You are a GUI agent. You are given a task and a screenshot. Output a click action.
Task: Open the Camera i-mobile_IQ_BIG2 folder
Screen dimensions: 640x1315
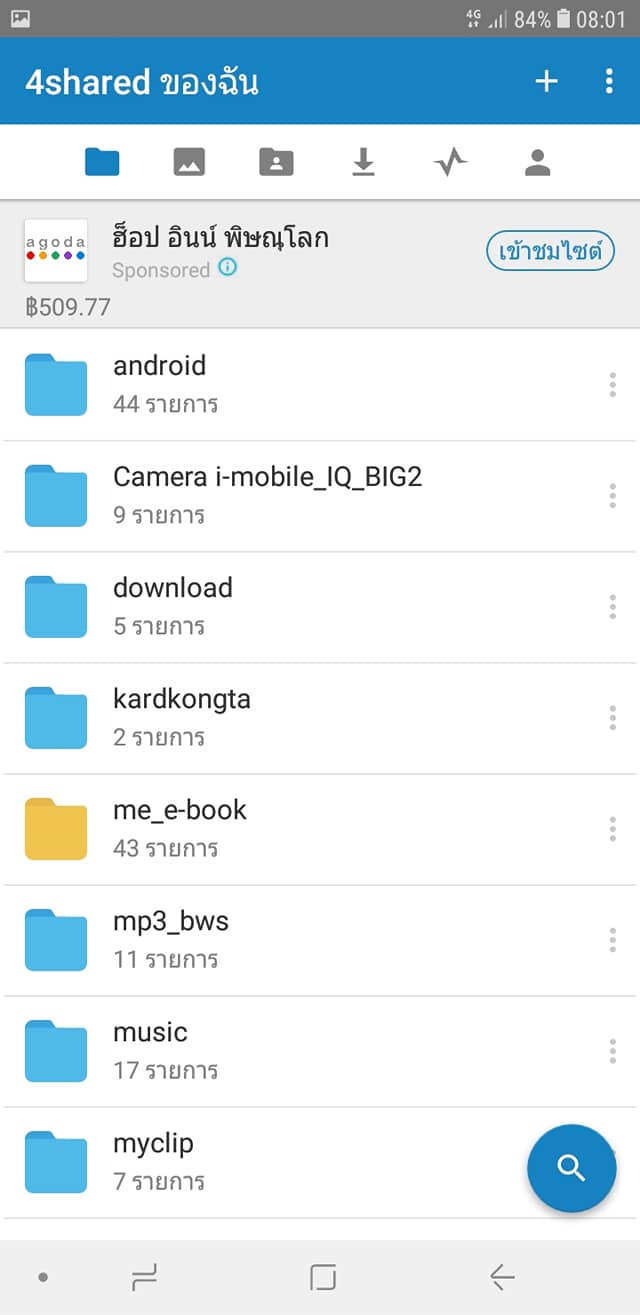point(267,495)
